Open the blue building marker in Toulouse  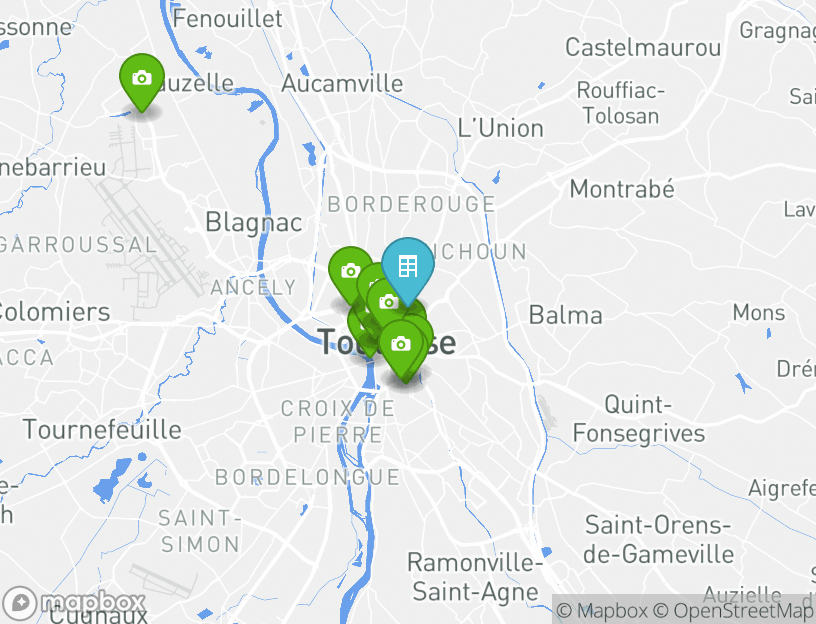(x=407, y=266)
